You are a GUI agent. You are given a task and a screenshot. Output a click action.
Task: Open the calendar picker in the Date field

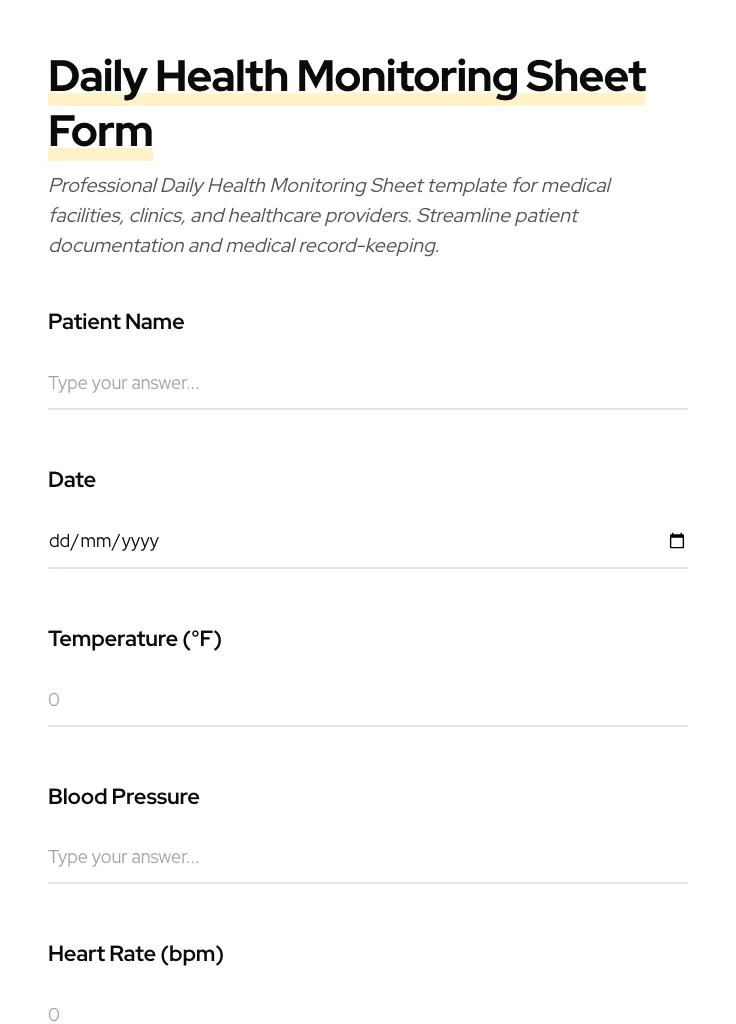tap(677, 541)
